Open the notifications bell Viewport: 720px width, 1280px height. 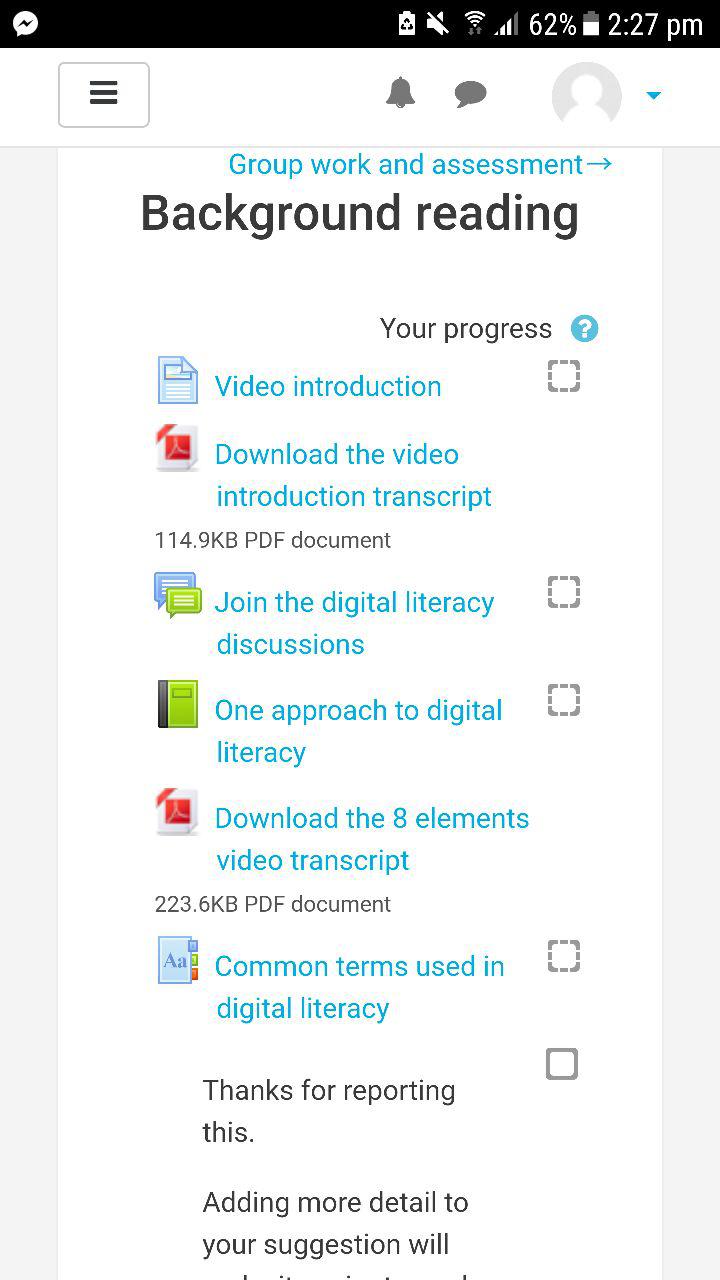(x=400, y=94)
